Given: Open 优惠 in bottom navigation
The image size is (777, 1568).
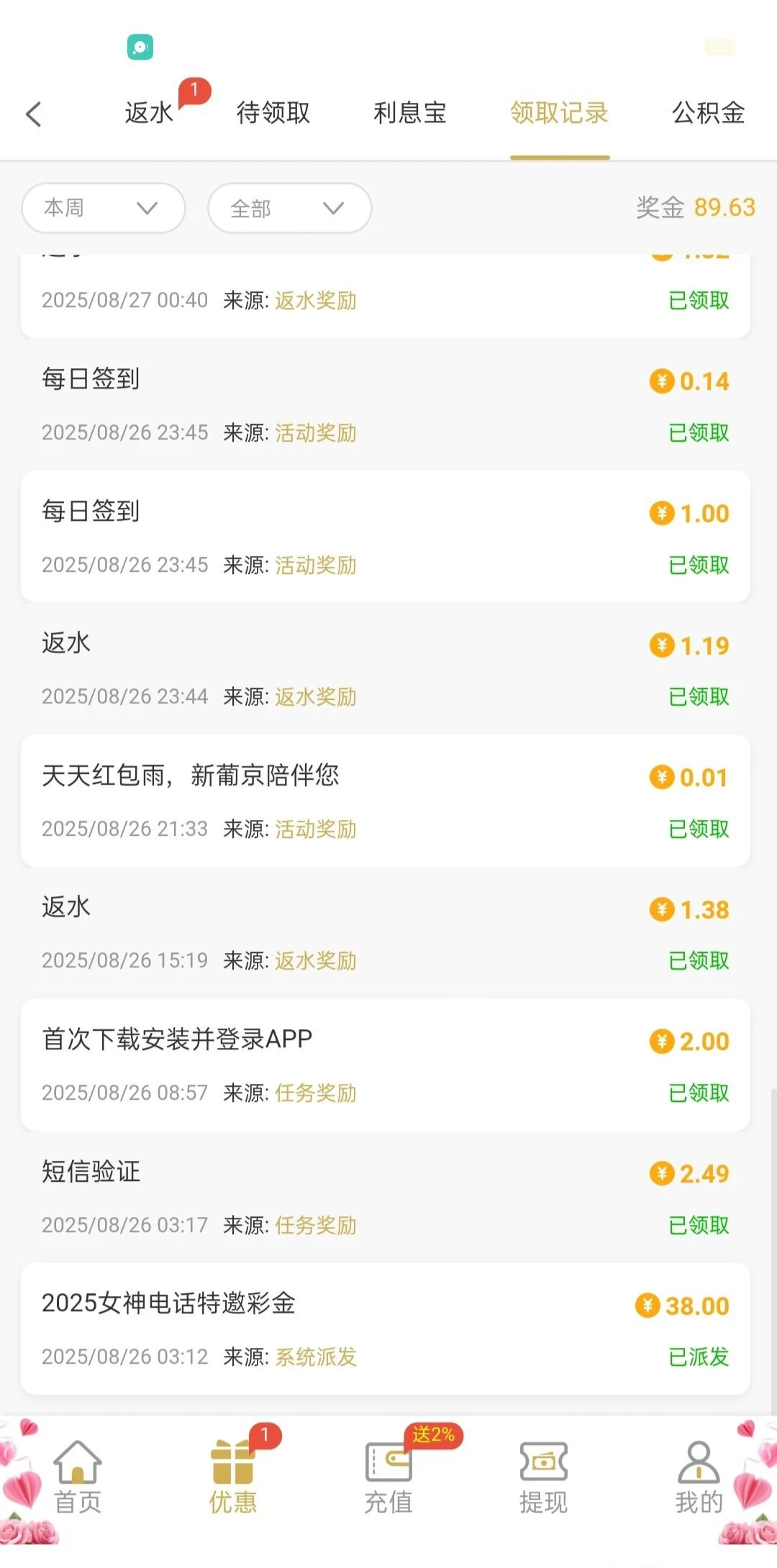Looking at the screenshot, I should point(233,1477).
